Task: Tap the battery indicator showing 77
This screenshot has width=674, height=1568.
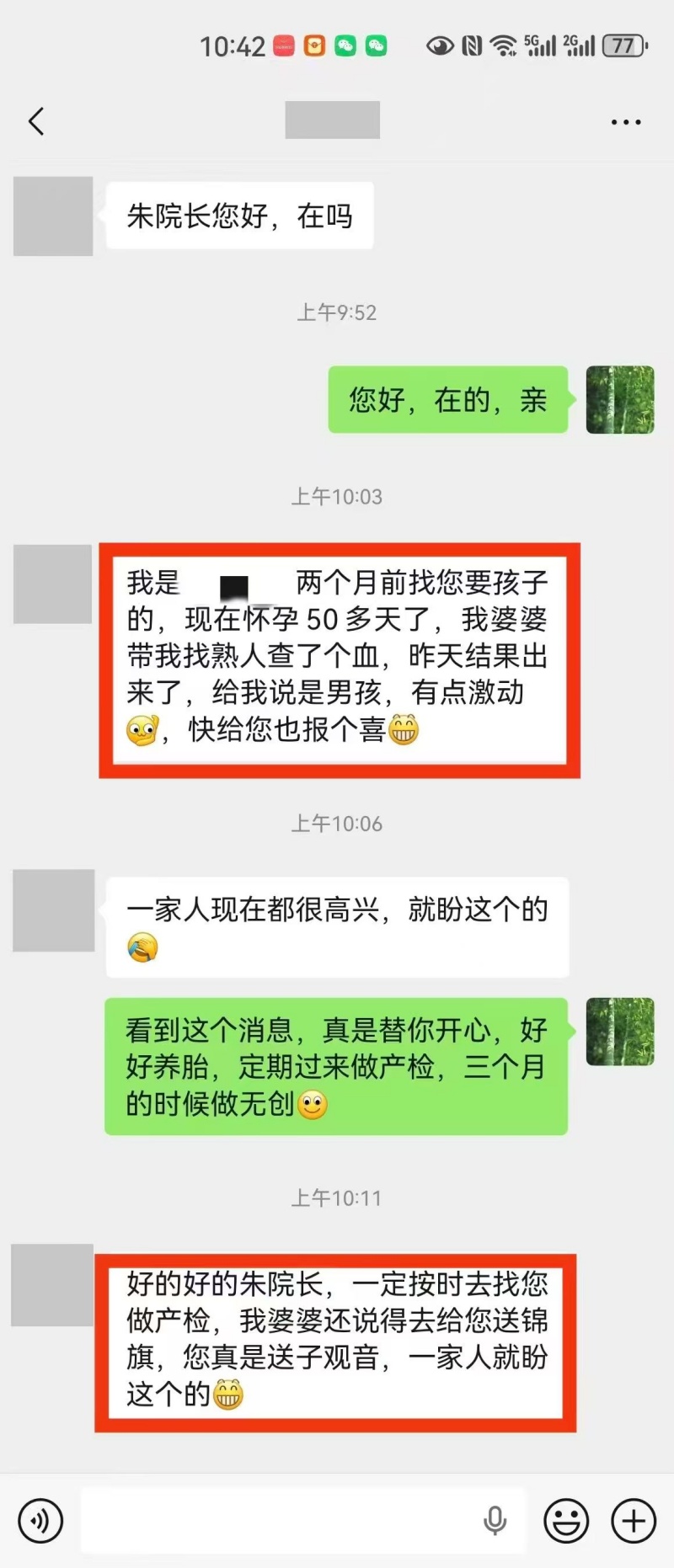Action: 622,46
